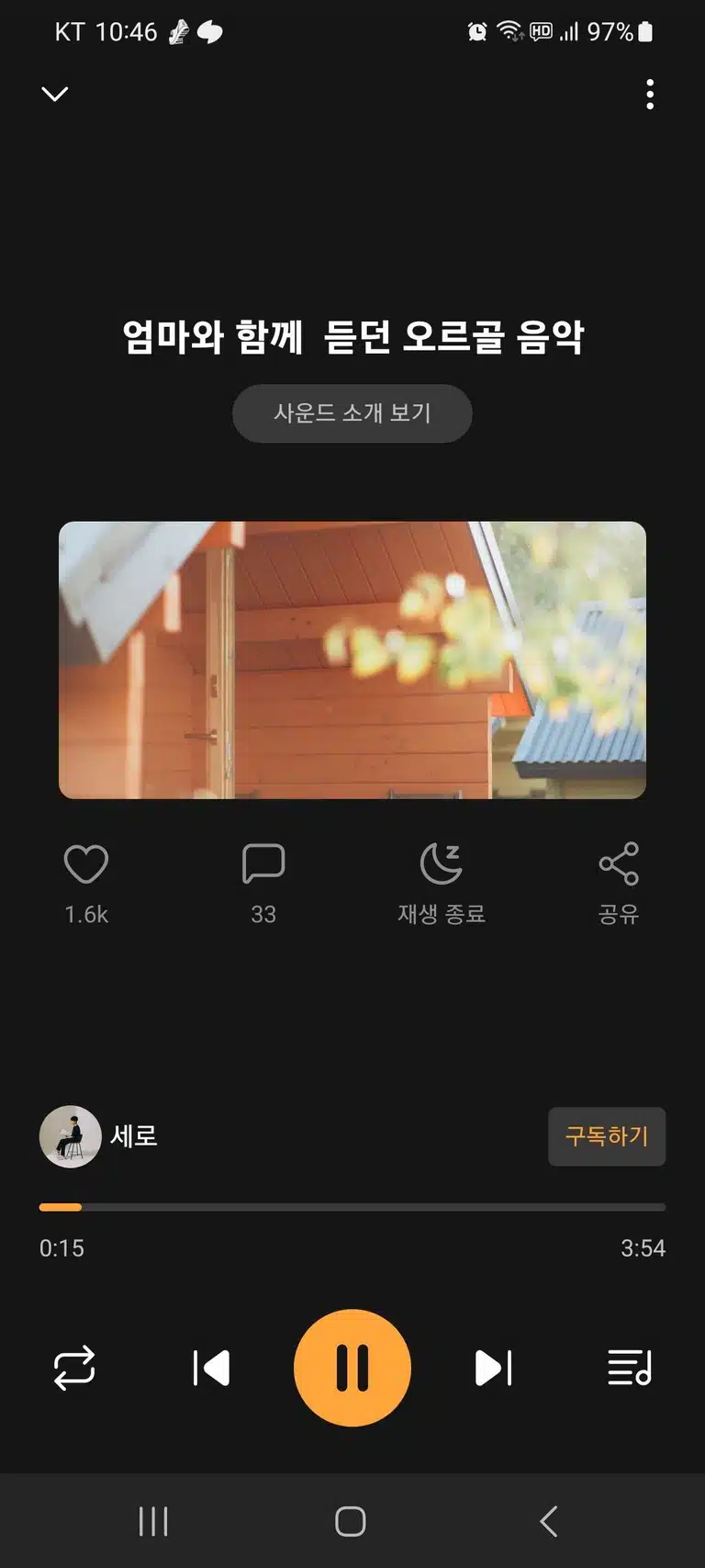Collapse the player with the down chevron
Viewport: 705px width, 1568px height.
click(55, 94)
